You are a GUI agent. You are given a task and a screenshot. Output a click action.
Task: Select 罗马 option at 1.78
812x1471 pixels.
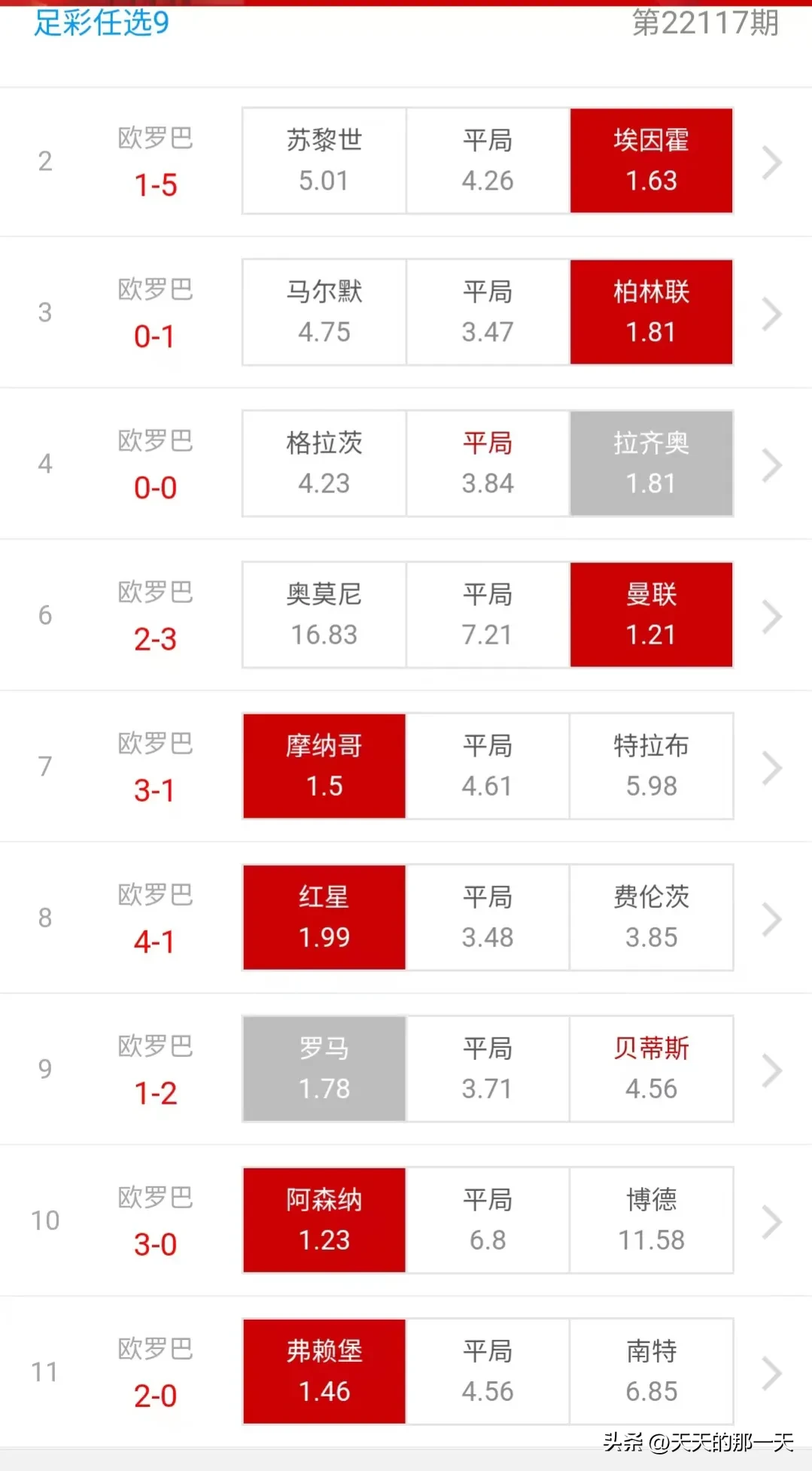pos(324,1068)
